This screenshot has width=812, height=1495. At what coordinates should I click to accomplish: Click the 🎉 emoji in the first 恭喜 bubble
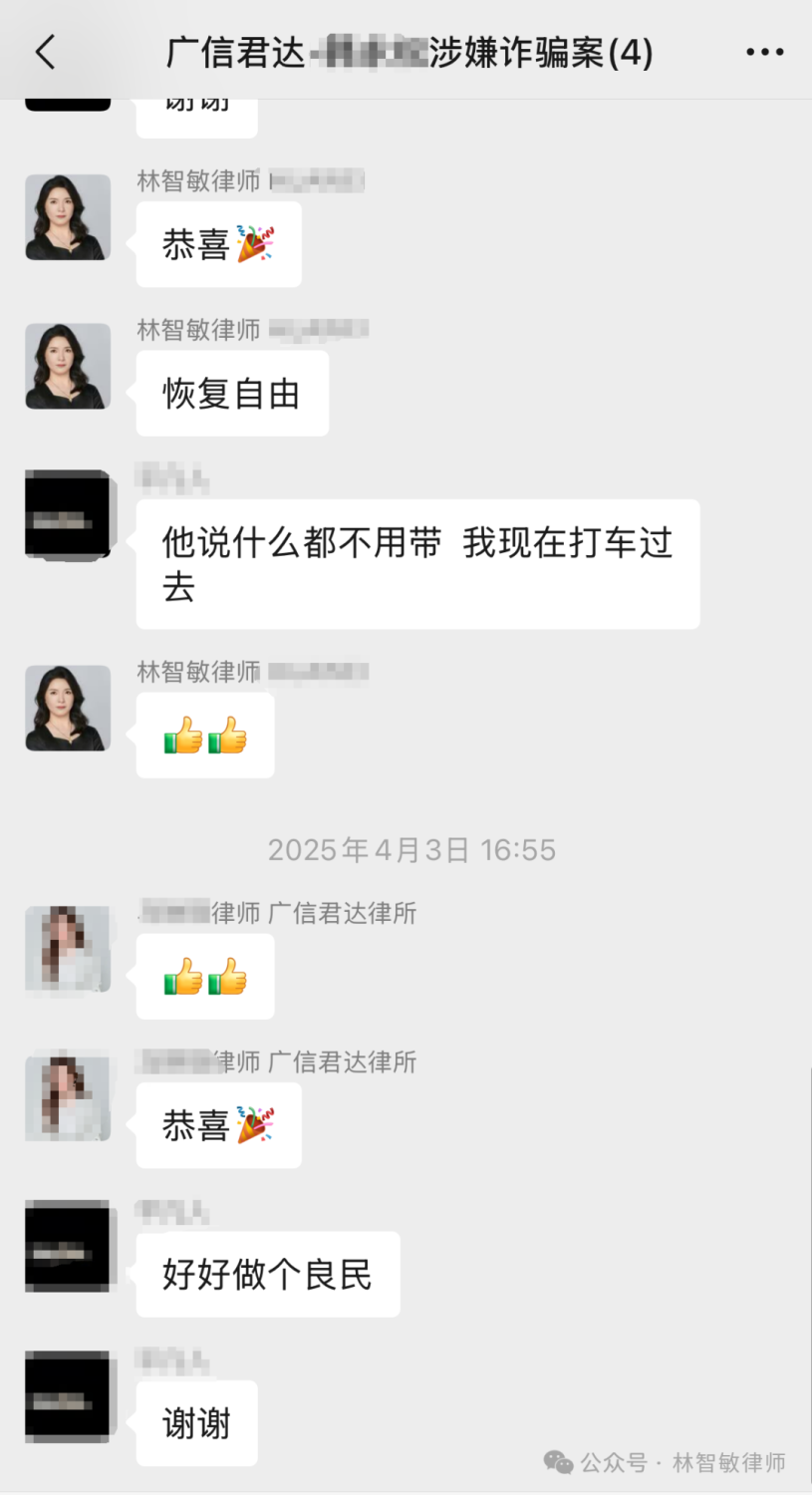point(256,242)
